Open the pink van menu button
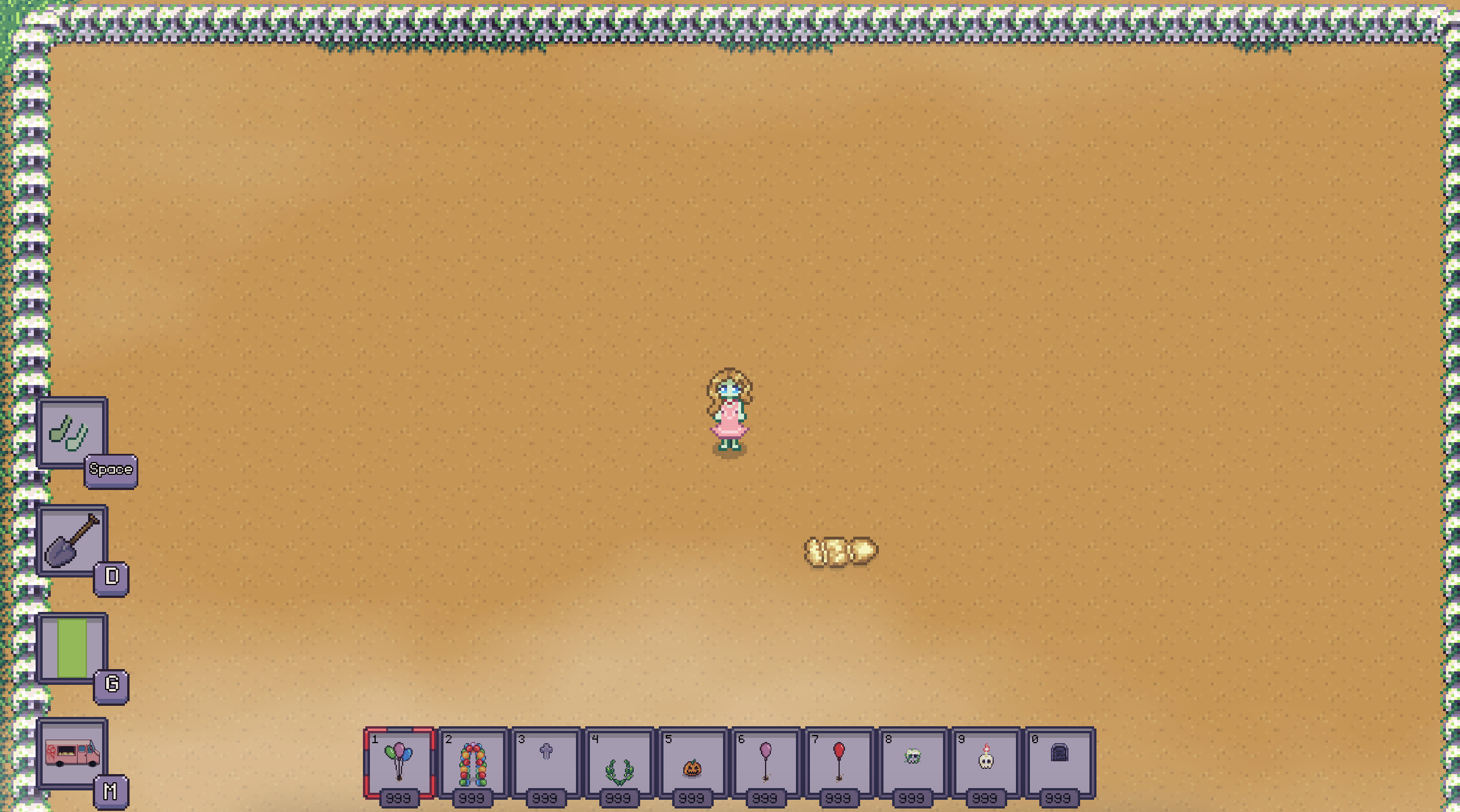Viewport: 1460px width, 812px height. coord(72,754)
